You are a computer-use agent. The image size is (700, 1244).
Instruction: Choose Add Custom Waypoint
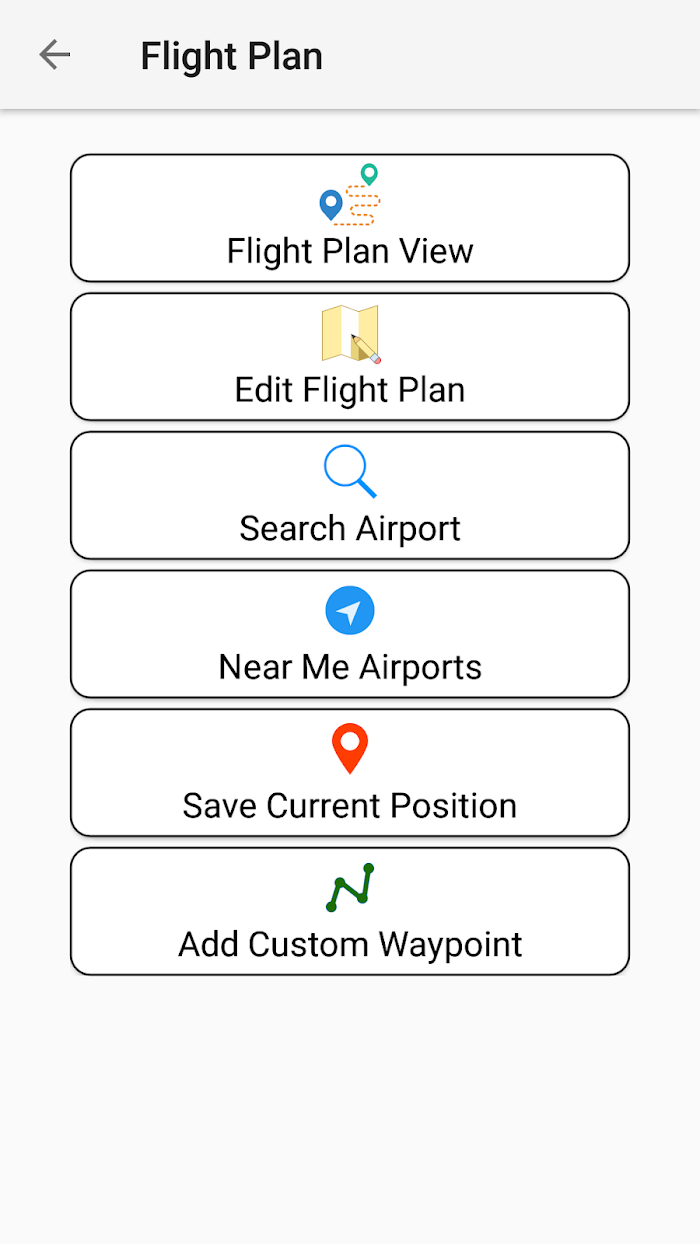pyautogui.click(x=350, y=911)
